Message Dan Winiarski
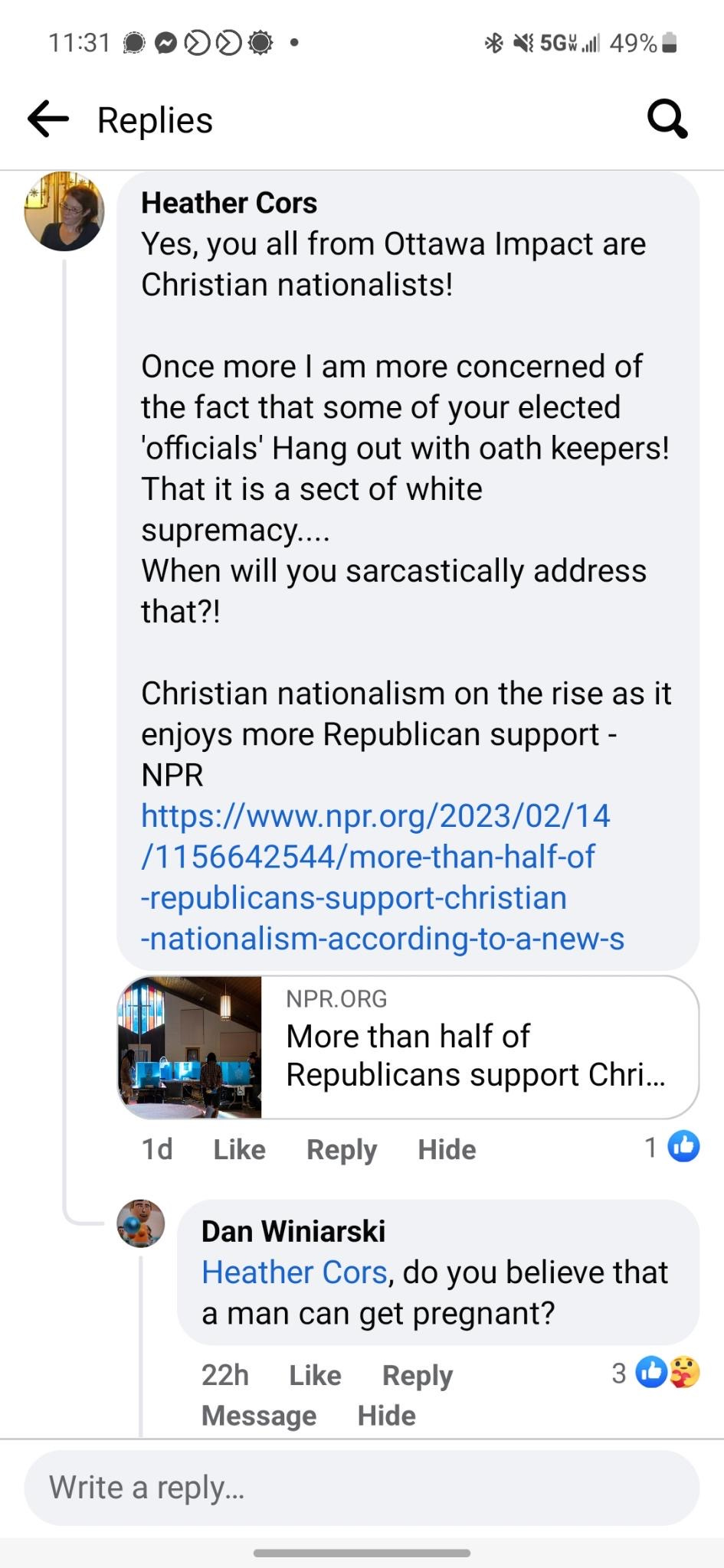The image size is (724, 1568). [259, 1416]
